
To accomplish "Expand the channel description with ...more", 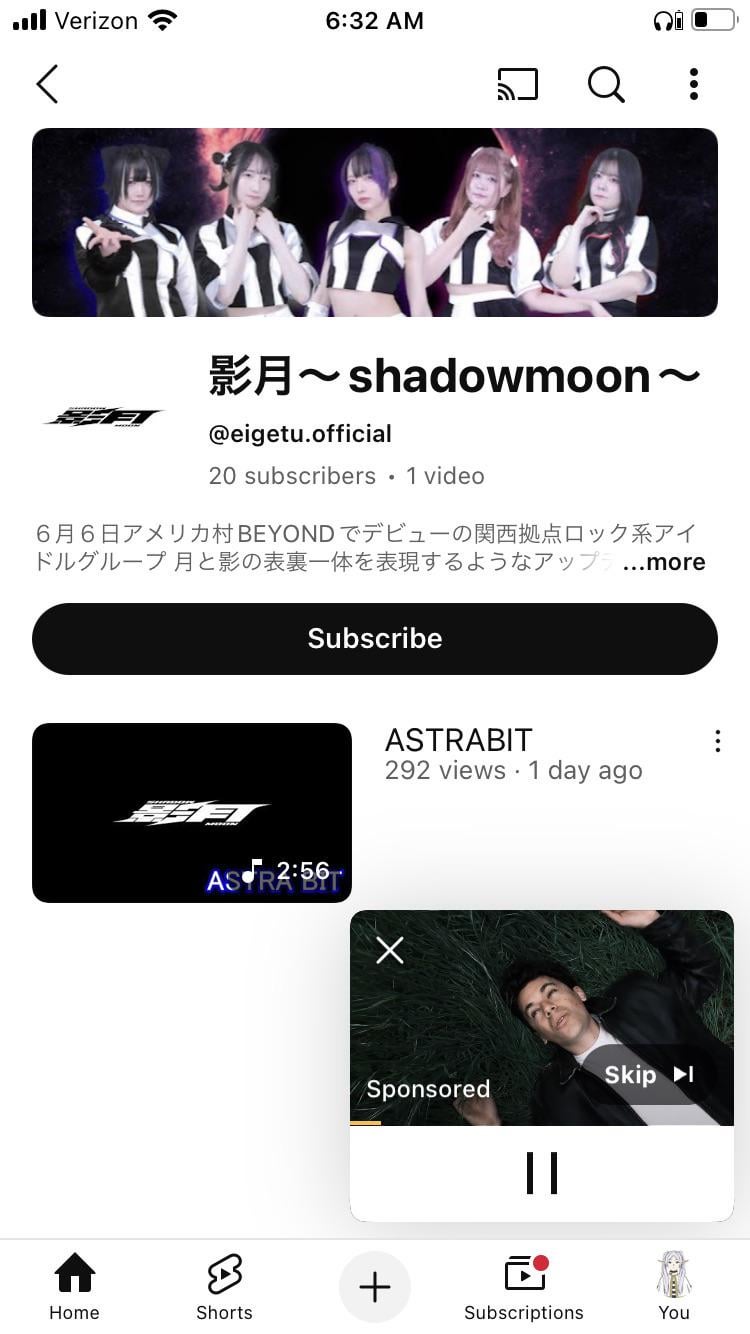I will [x=663, y=562].
